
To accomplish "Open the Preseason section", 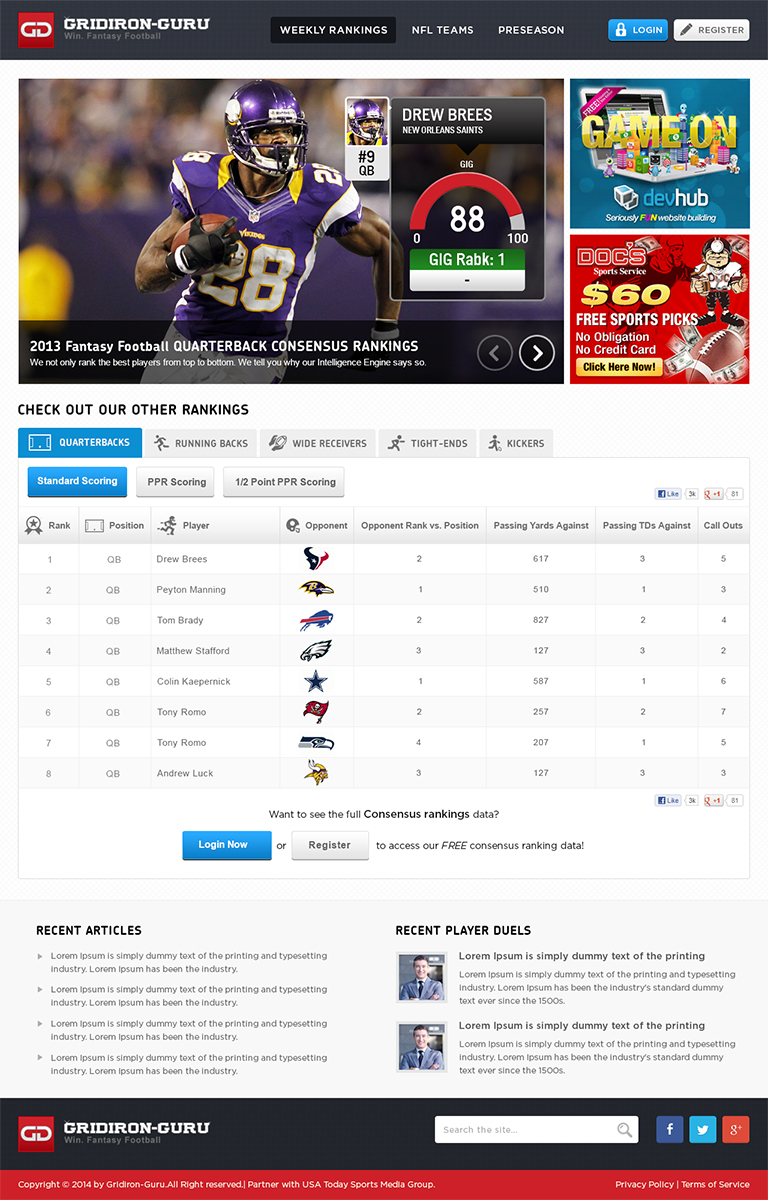I will (x=531, y=30).
